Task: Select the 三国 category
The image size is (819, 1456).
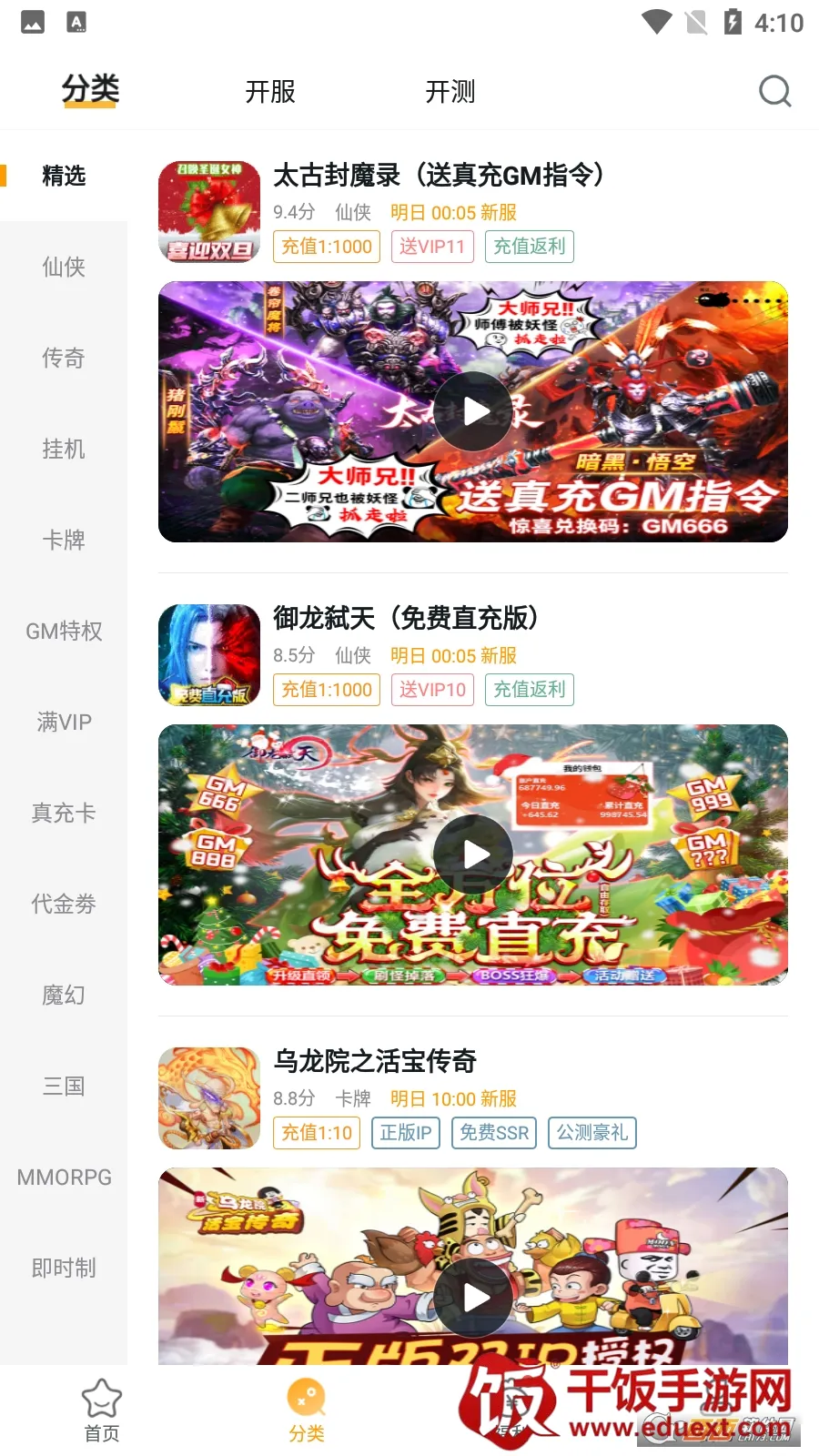Action: point(64,1086)
